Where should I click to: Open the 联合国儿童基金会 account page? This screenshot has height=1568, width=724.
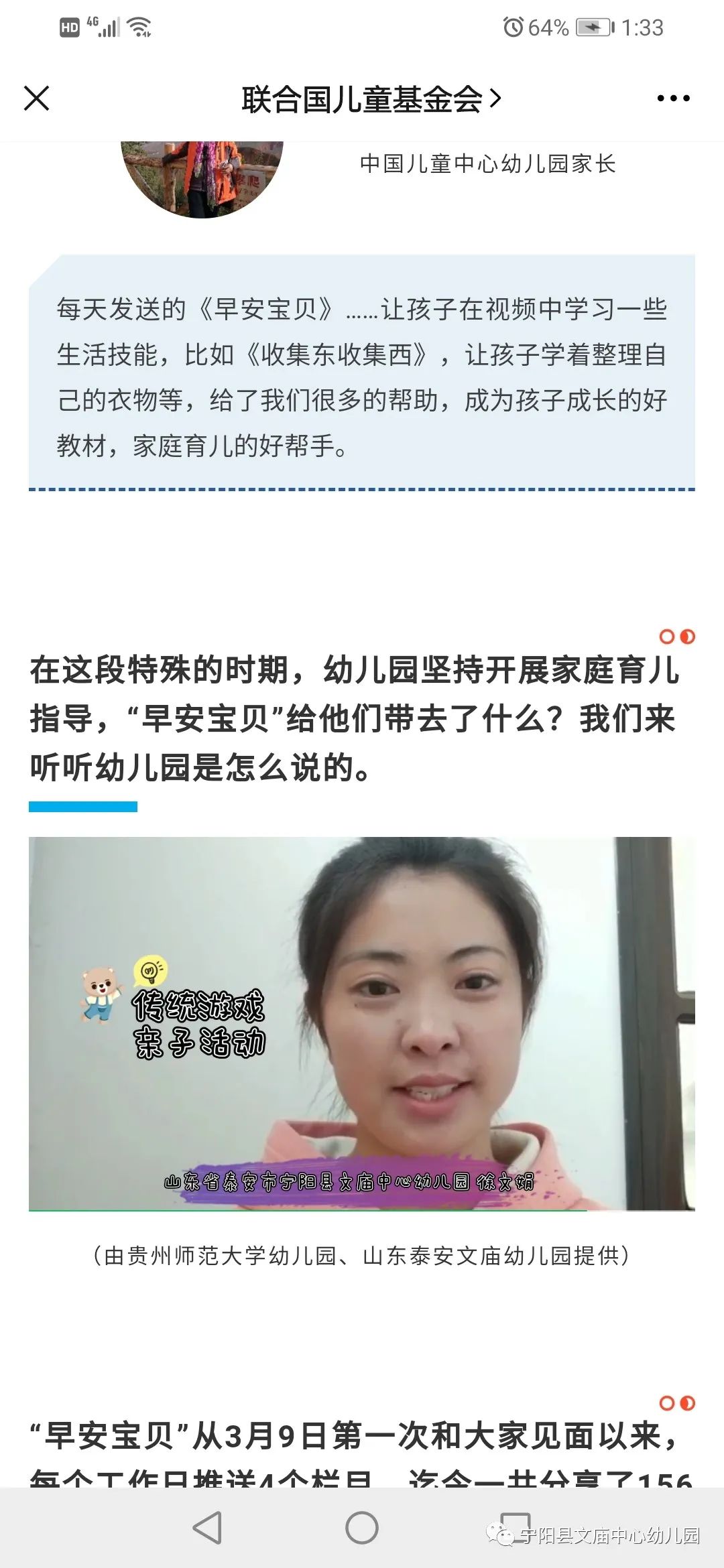coord(370,100)
